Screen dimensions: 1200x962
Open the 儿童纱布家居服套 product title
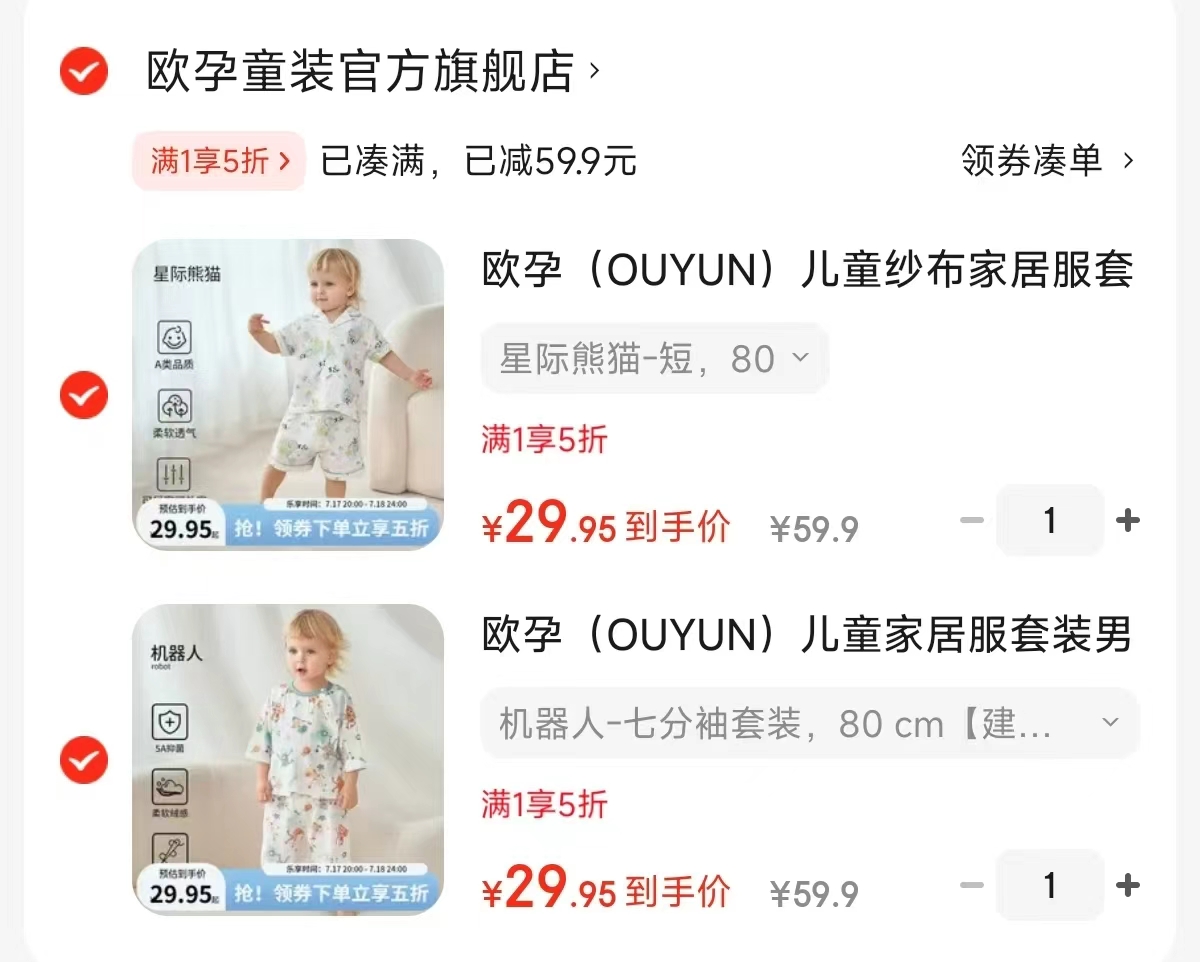[807, 270]
